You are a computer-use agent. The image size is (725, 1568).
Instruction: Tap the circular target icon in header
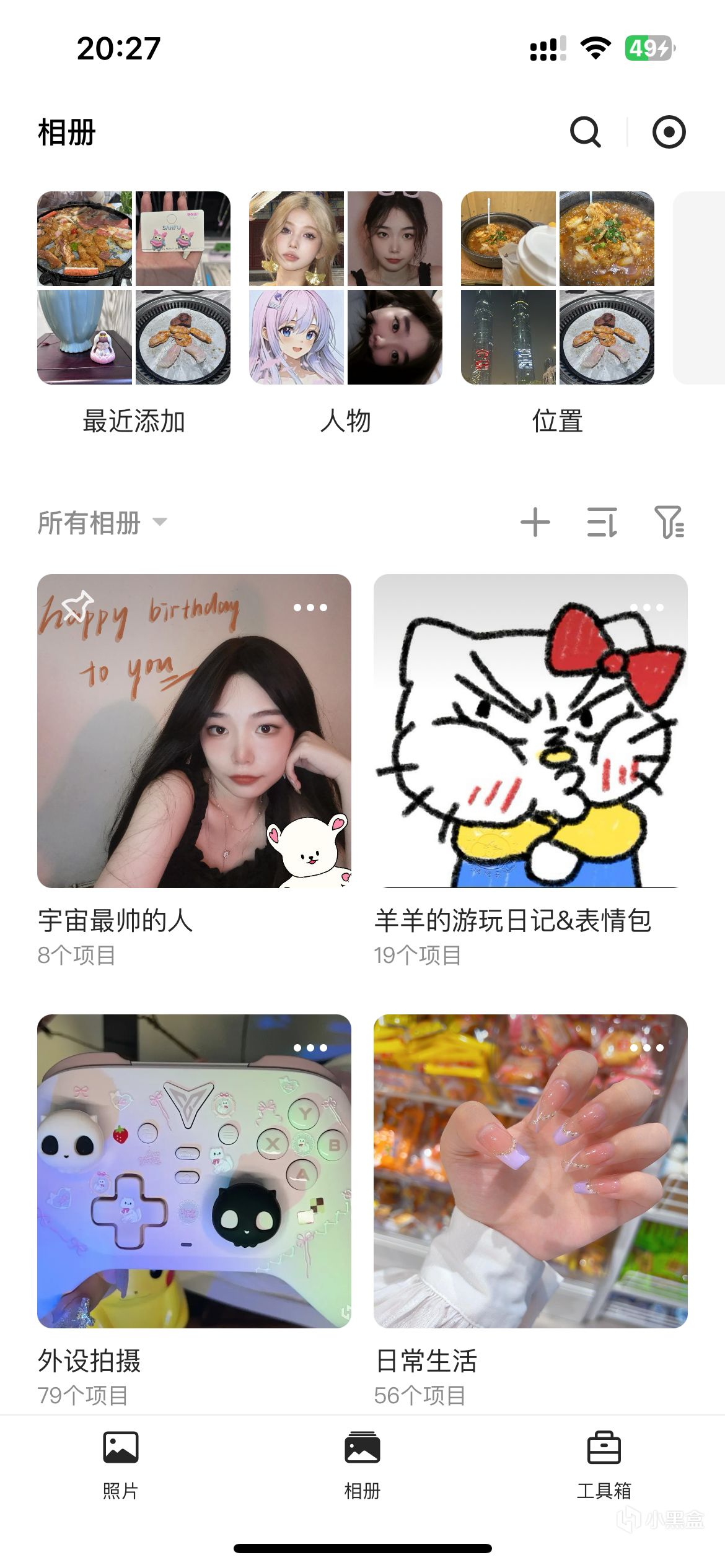tap(669, 132)
